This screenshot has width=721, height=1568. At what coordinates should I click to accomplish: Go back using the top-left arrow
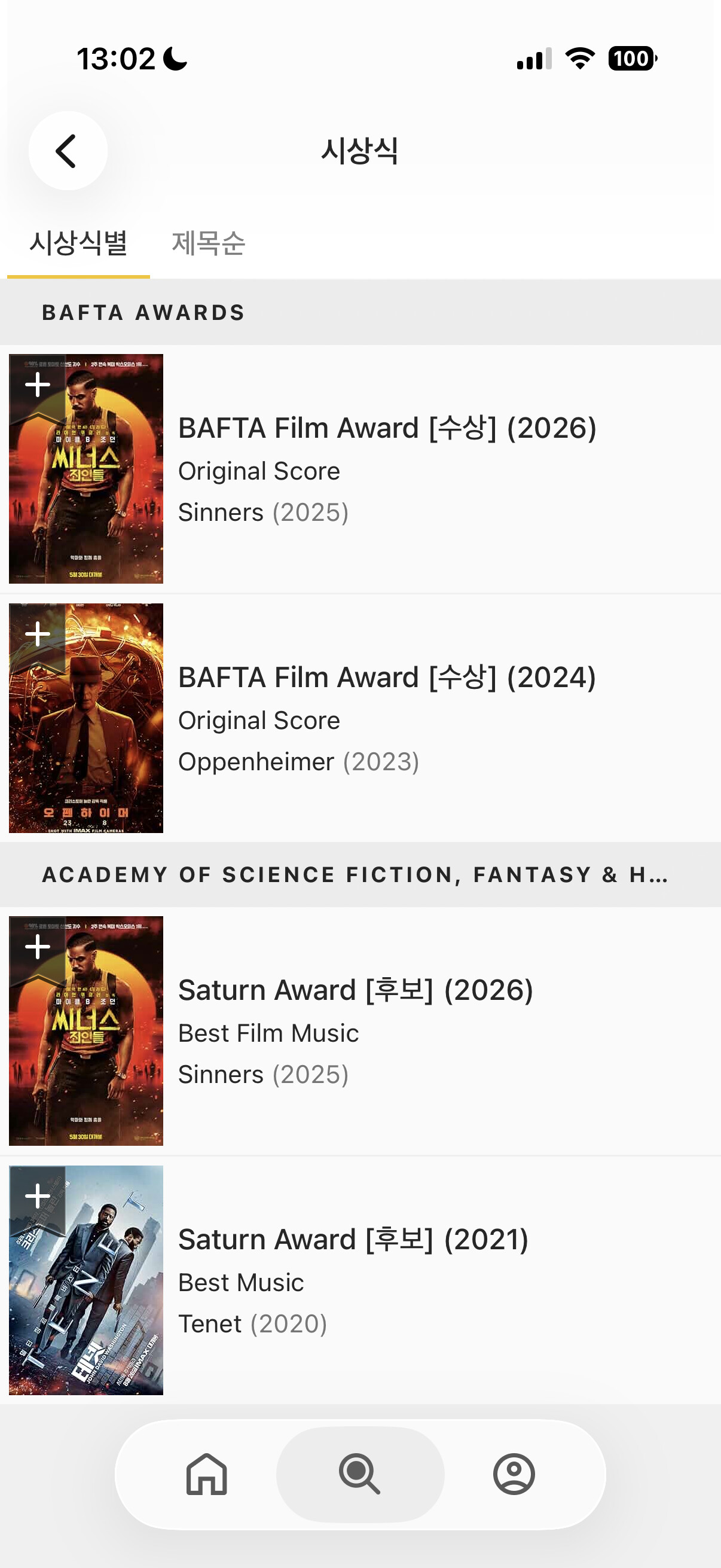pyautogui.click(x=68, y=150)
